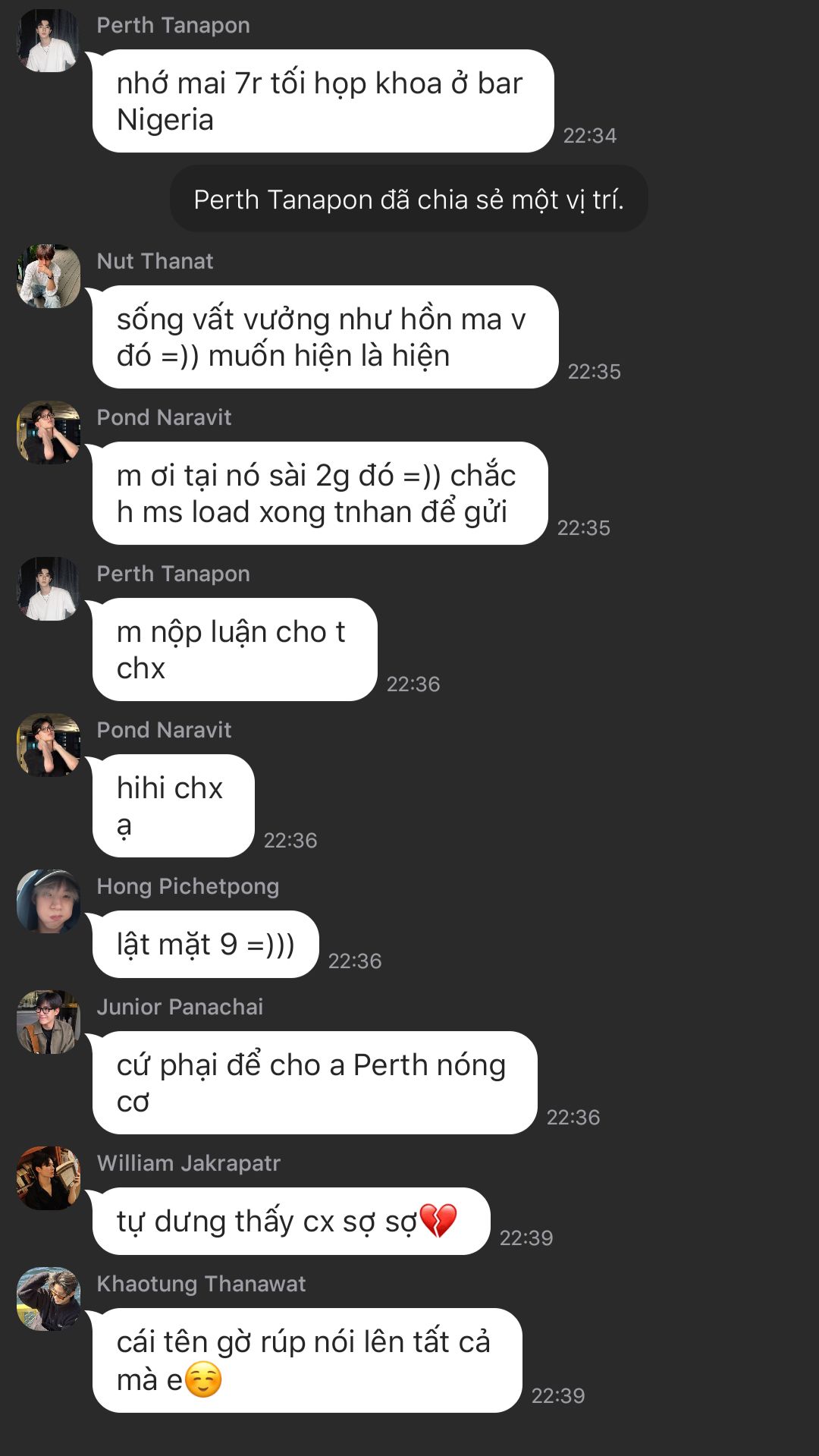Image resolution: width=819 pixels, height=1456 pixels.
Task: Open Hong Pichetpong's avatar
Action: [x=49, y=901]
